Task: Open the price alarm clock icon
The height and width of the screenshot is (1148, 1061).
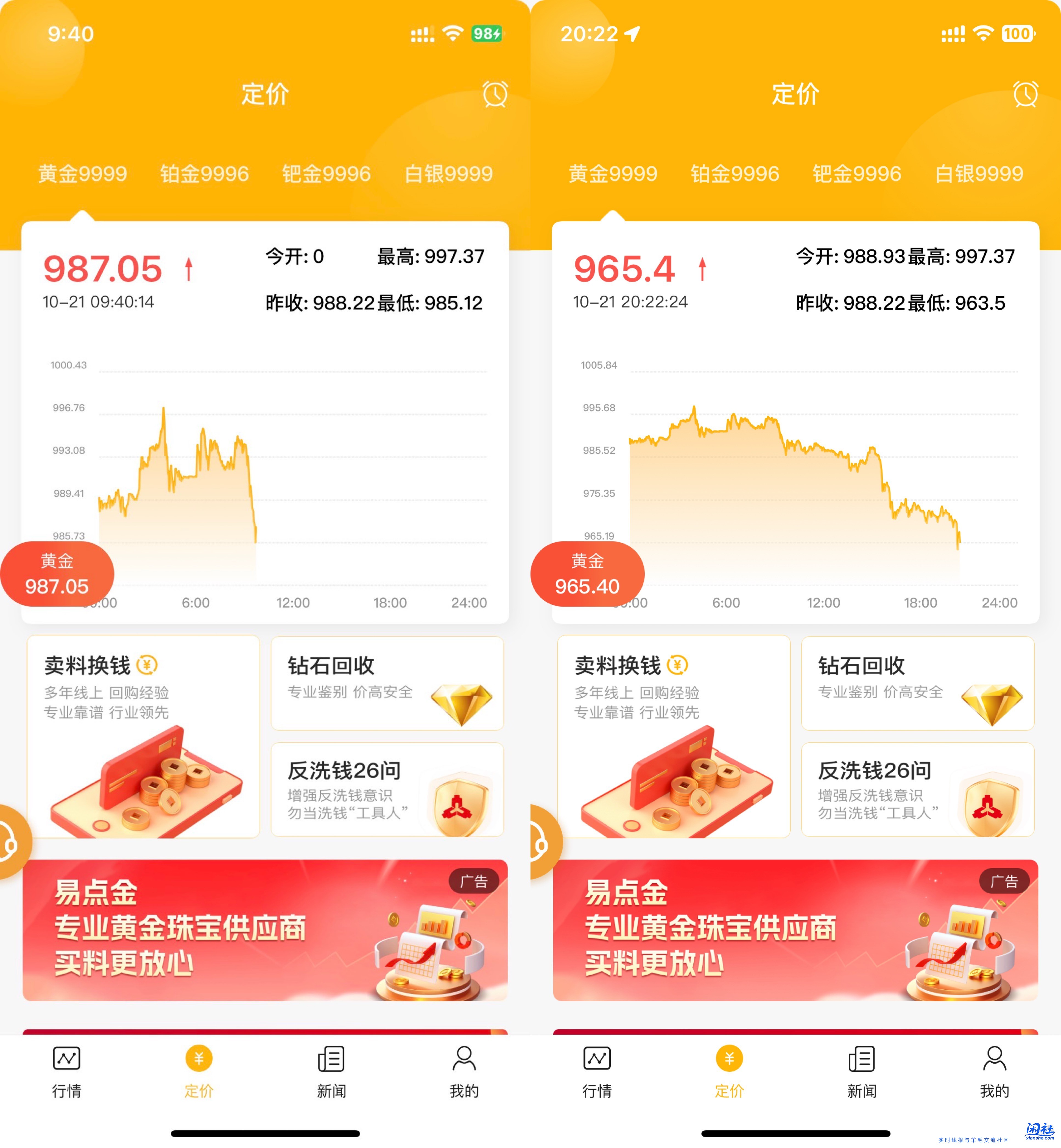Action: [x=495, y=94]
